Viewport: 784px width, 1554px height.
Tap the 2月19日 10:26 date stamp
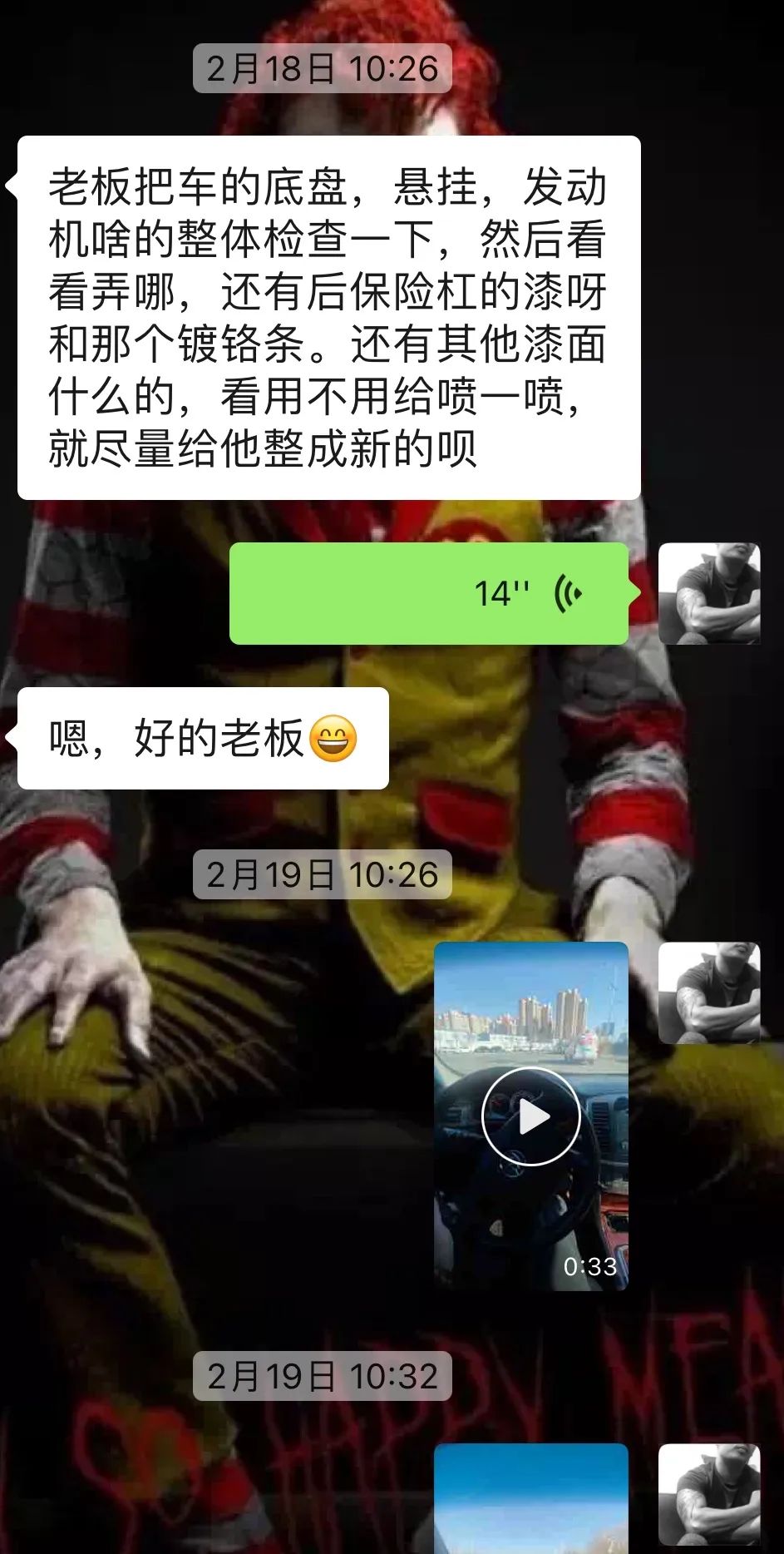point(321,874)
